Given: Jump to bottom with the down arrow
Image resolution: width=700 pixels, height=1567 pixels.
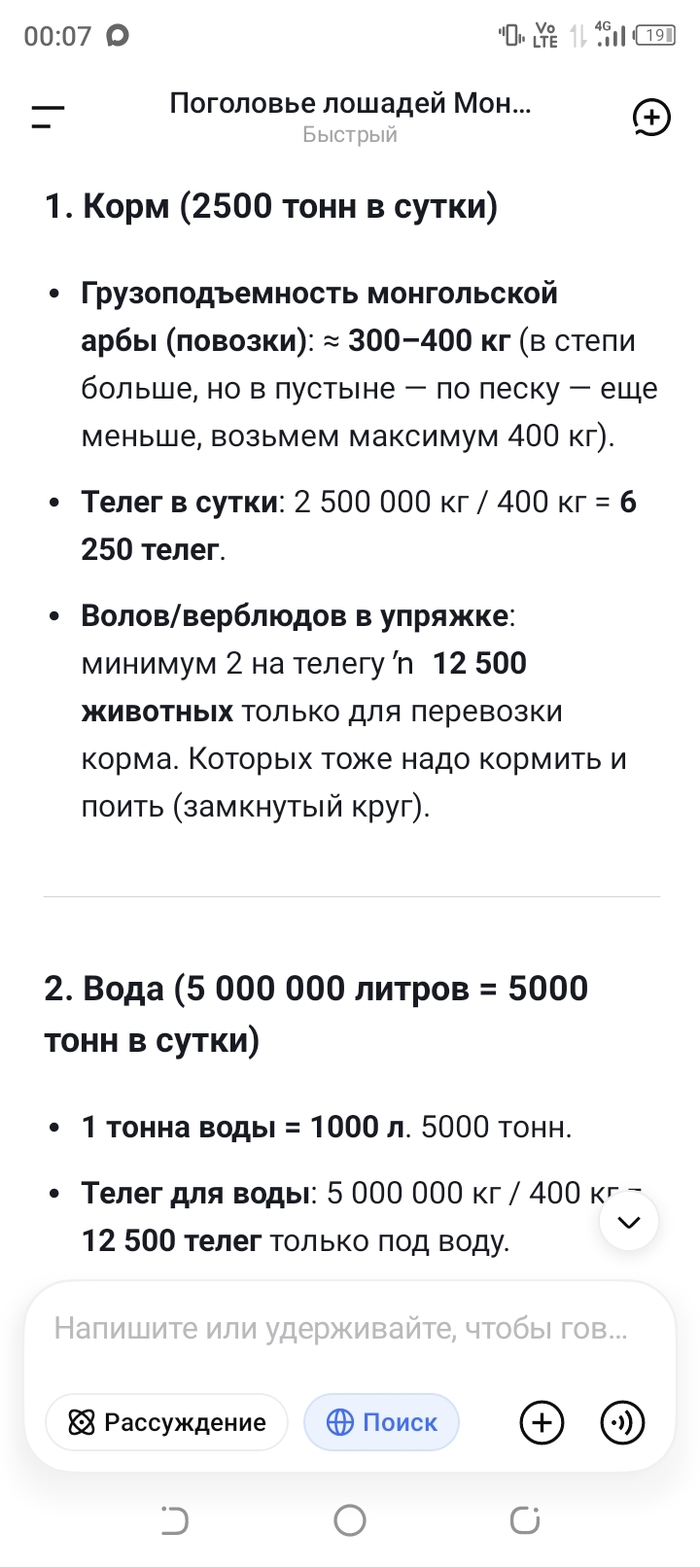Looking at the screenshot, I should [x=629, y=1221].
